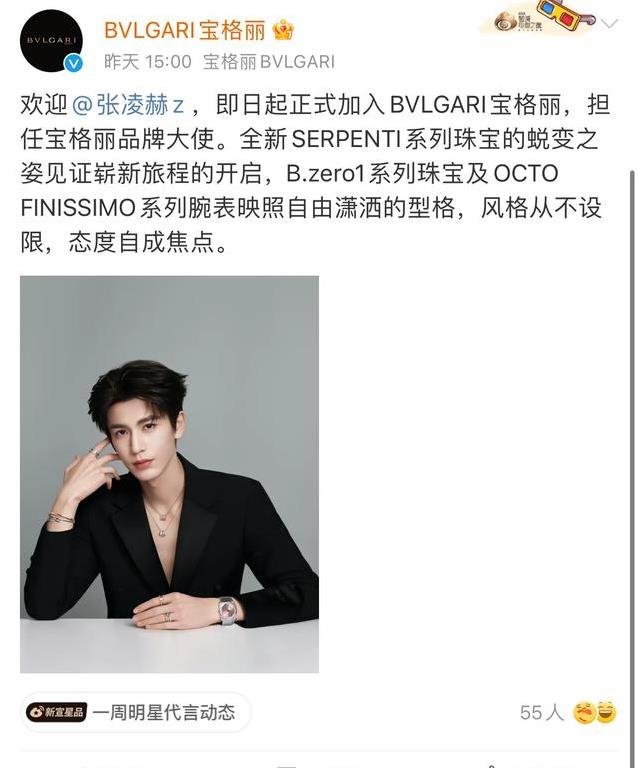View the posted photo full screen
Screen dimensions: 638x768
[x=169, y=474]
